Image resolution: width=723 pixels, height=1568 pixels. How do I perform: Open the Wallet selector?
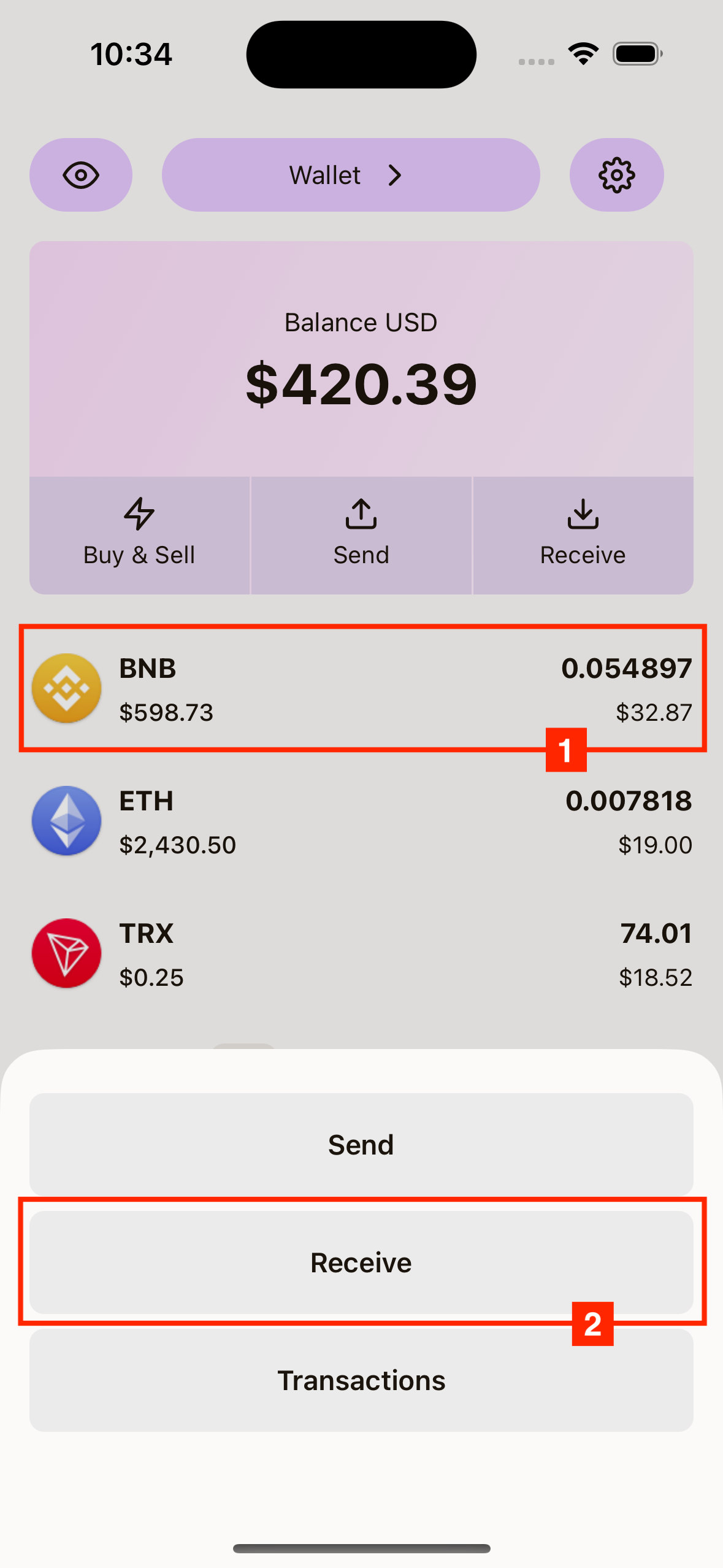click(350, 175)
